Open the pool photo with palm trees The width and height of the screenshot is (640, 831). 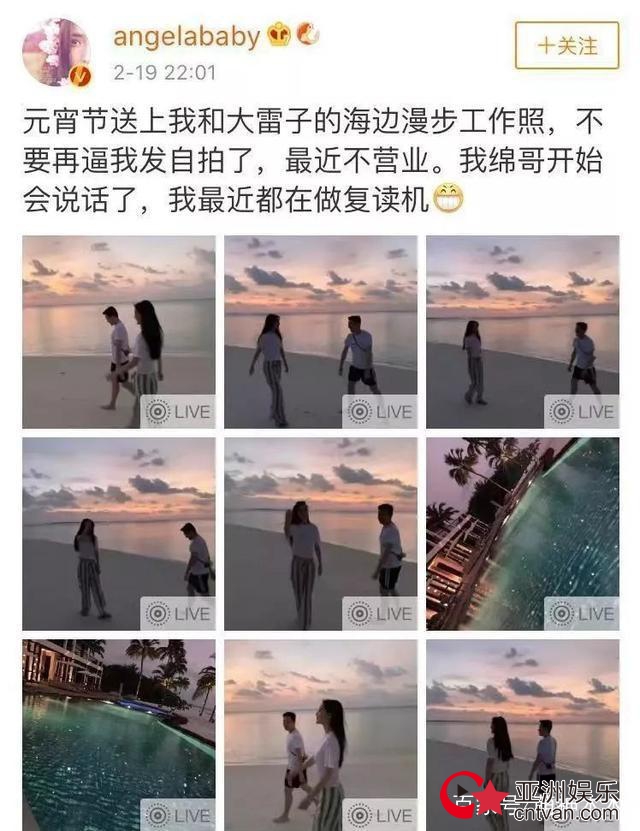[118, 734]
